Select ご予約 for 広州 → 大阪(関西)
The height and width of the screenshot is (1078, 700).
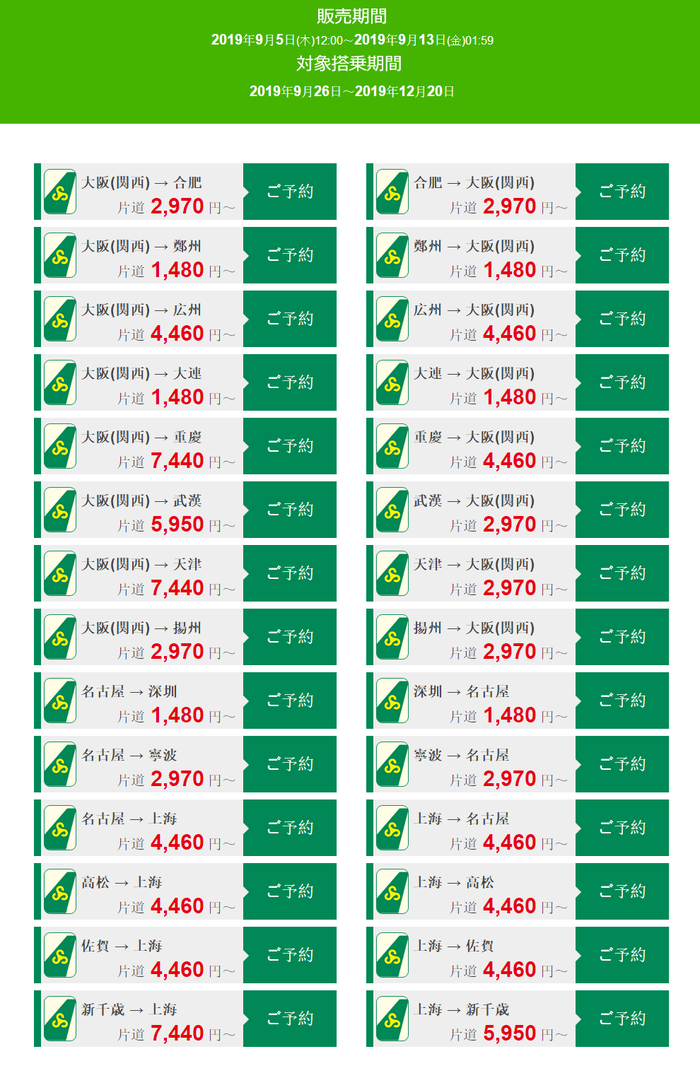point(622,319)
